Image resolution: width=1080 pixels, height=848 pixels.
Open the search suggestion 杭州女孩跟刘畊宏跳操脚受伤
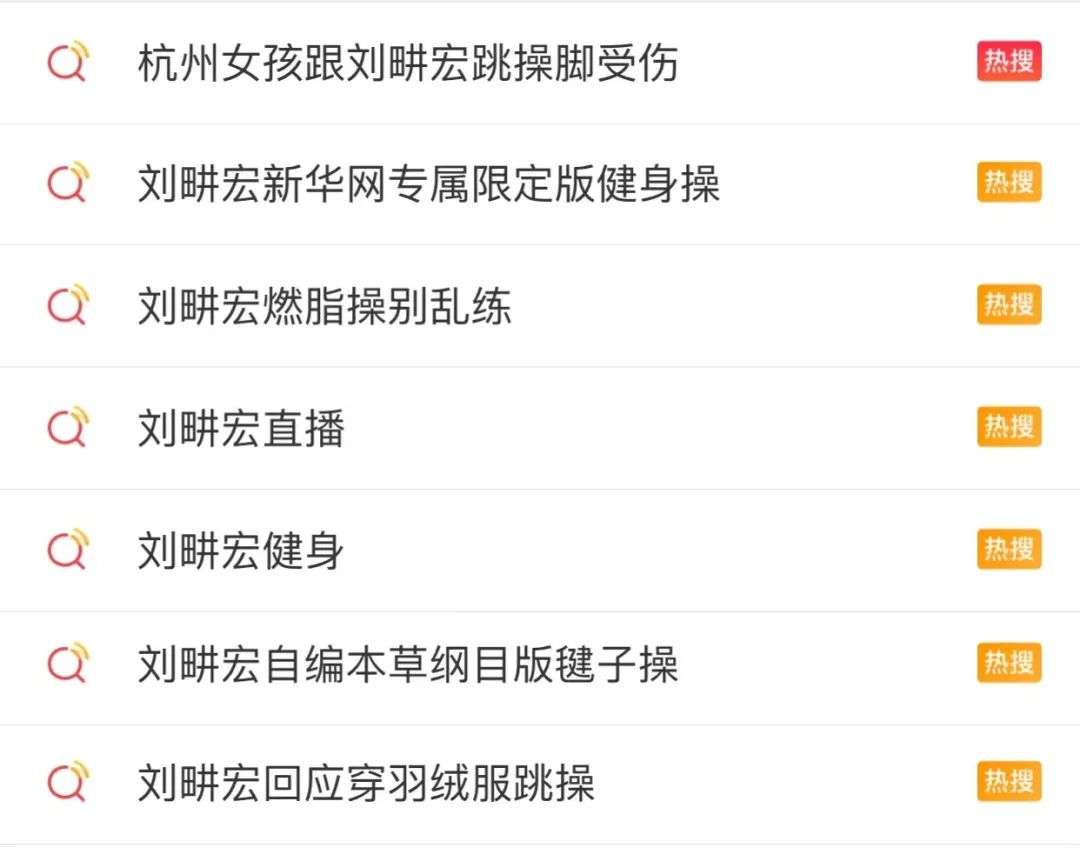[x=408, y=63]
